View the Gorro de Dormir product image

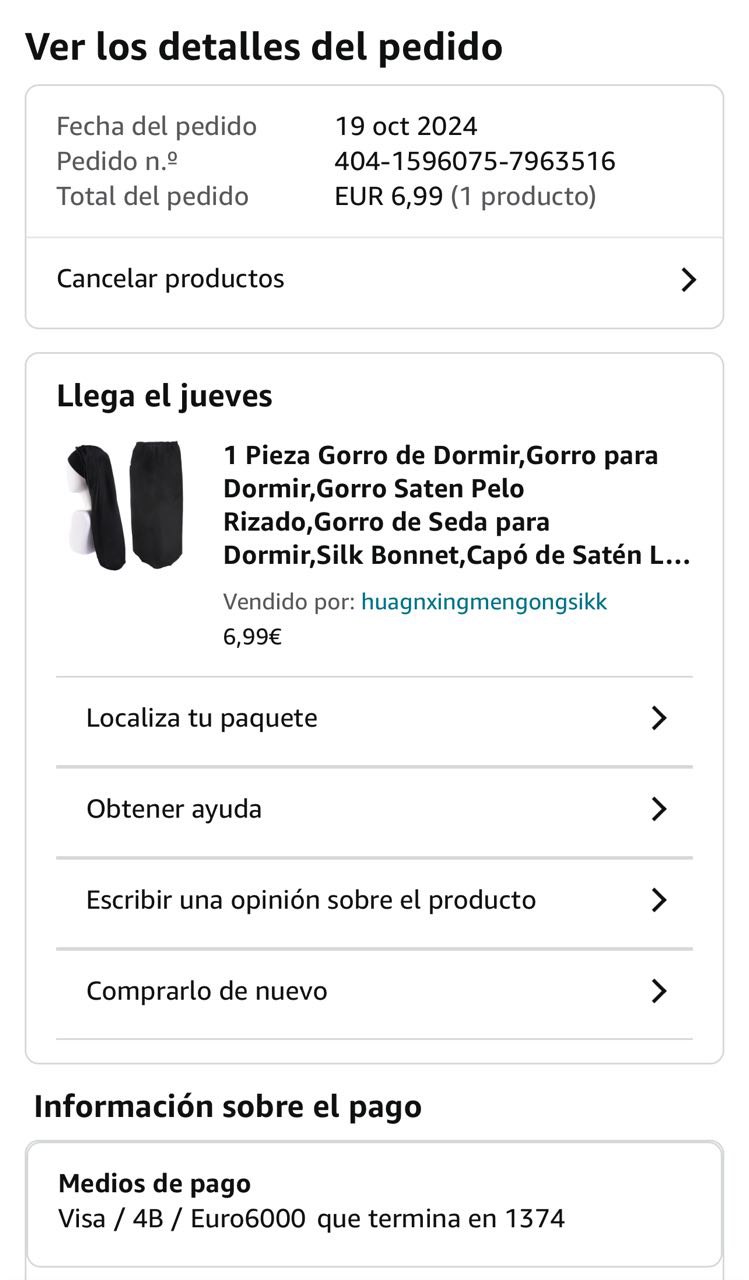(125, 504)
